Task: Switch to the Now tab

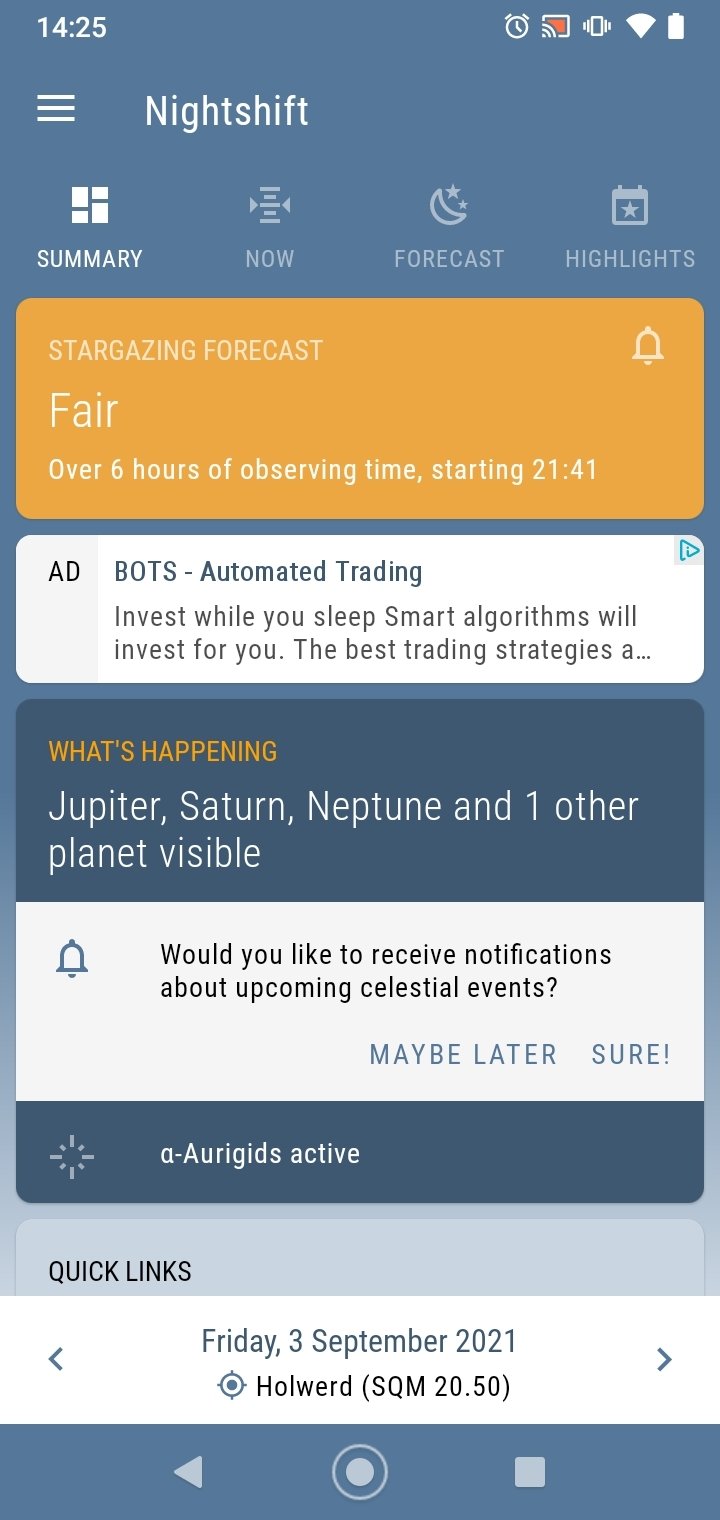Action: point(269,228)
